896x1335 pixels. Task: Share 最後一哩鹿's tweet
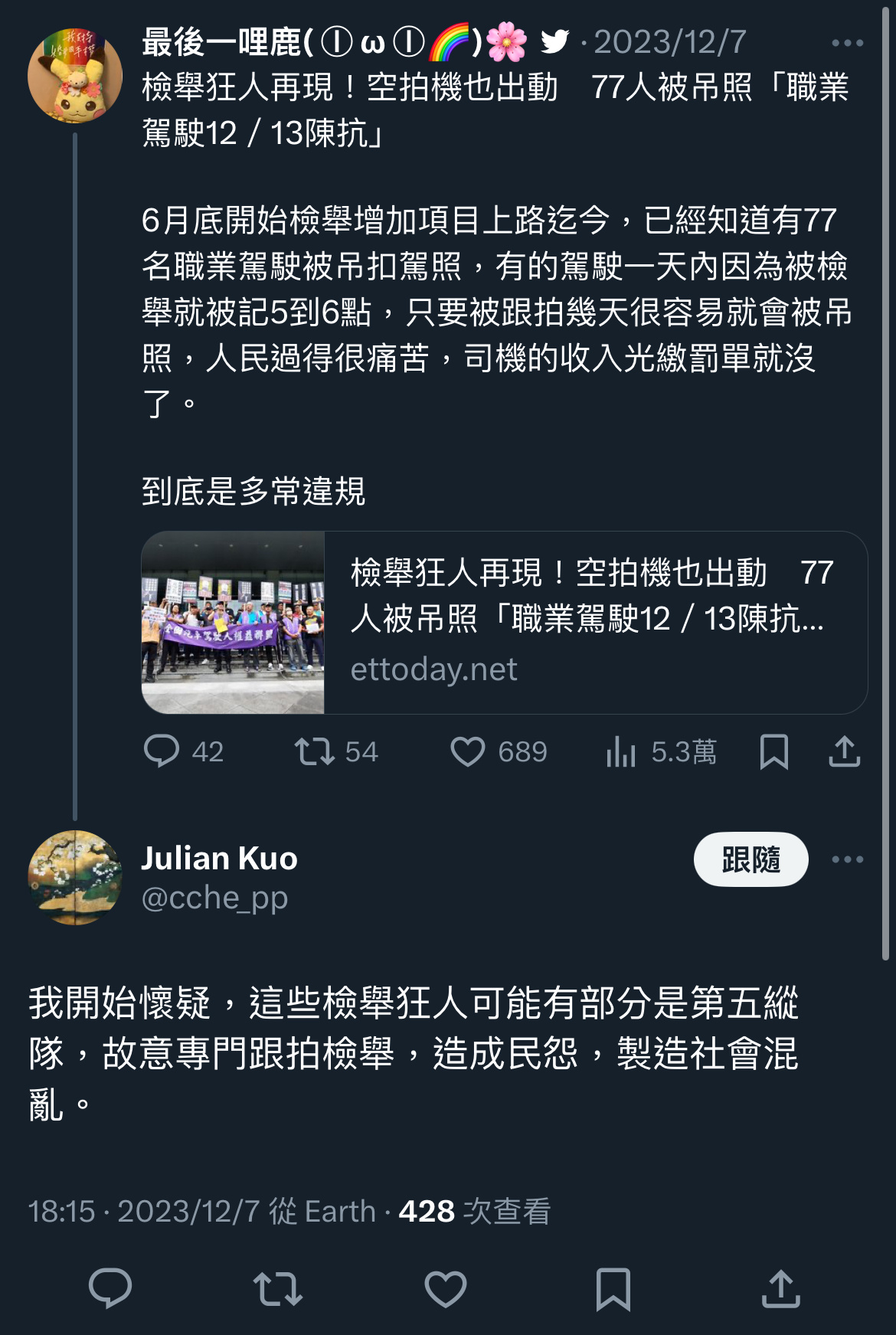point(844,751)
